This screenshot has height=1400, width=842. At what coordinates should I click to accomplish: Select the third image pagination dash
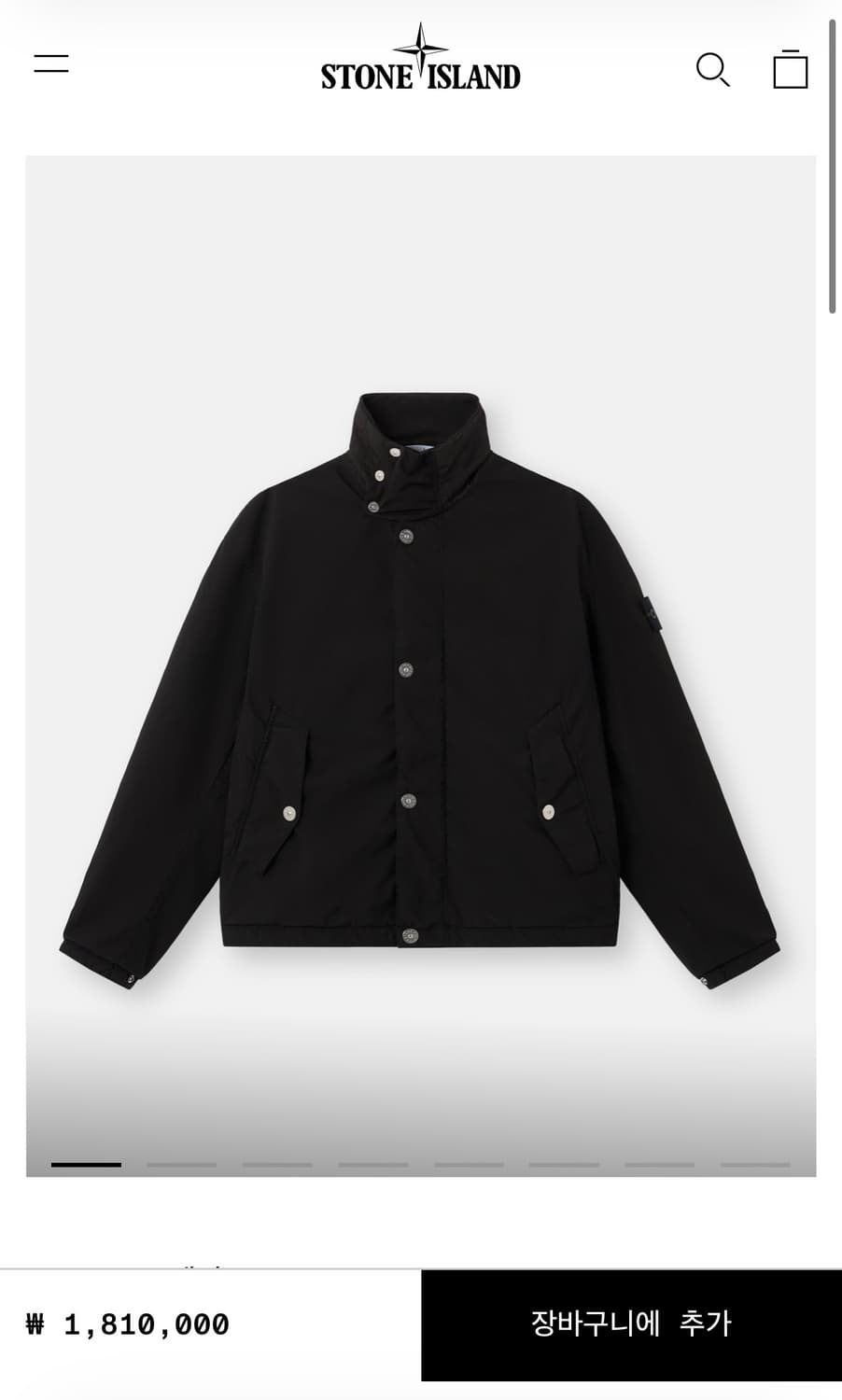point(277,1164)
